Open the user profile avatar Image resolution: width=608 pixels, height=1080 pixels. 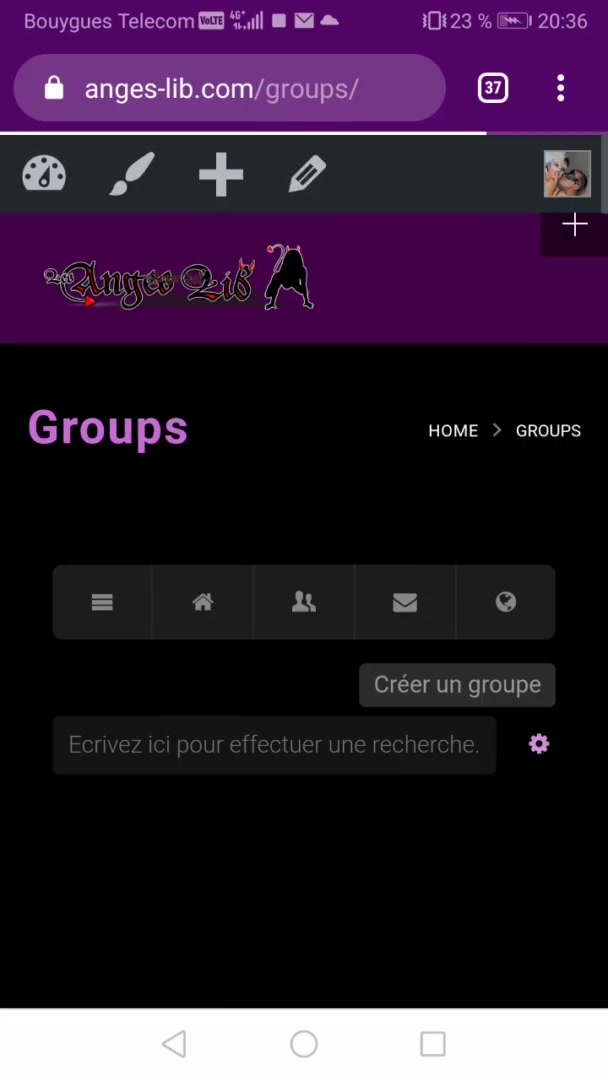pyautogui.click(x=567, y=174)
